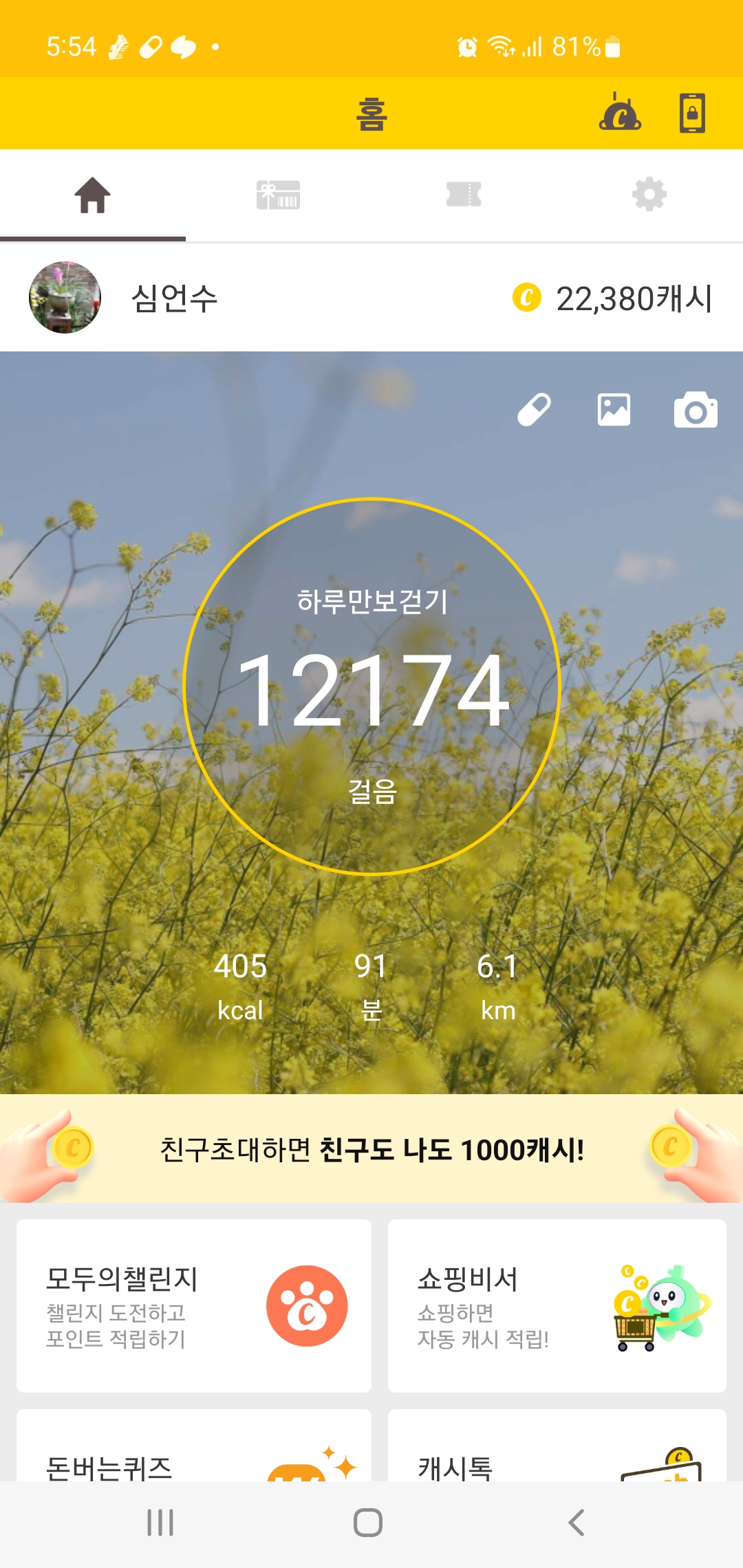Tap the 하루만보걷기 step counter circle
Image resolution: width=743 pixels, height=1568 pixels.
372,686
